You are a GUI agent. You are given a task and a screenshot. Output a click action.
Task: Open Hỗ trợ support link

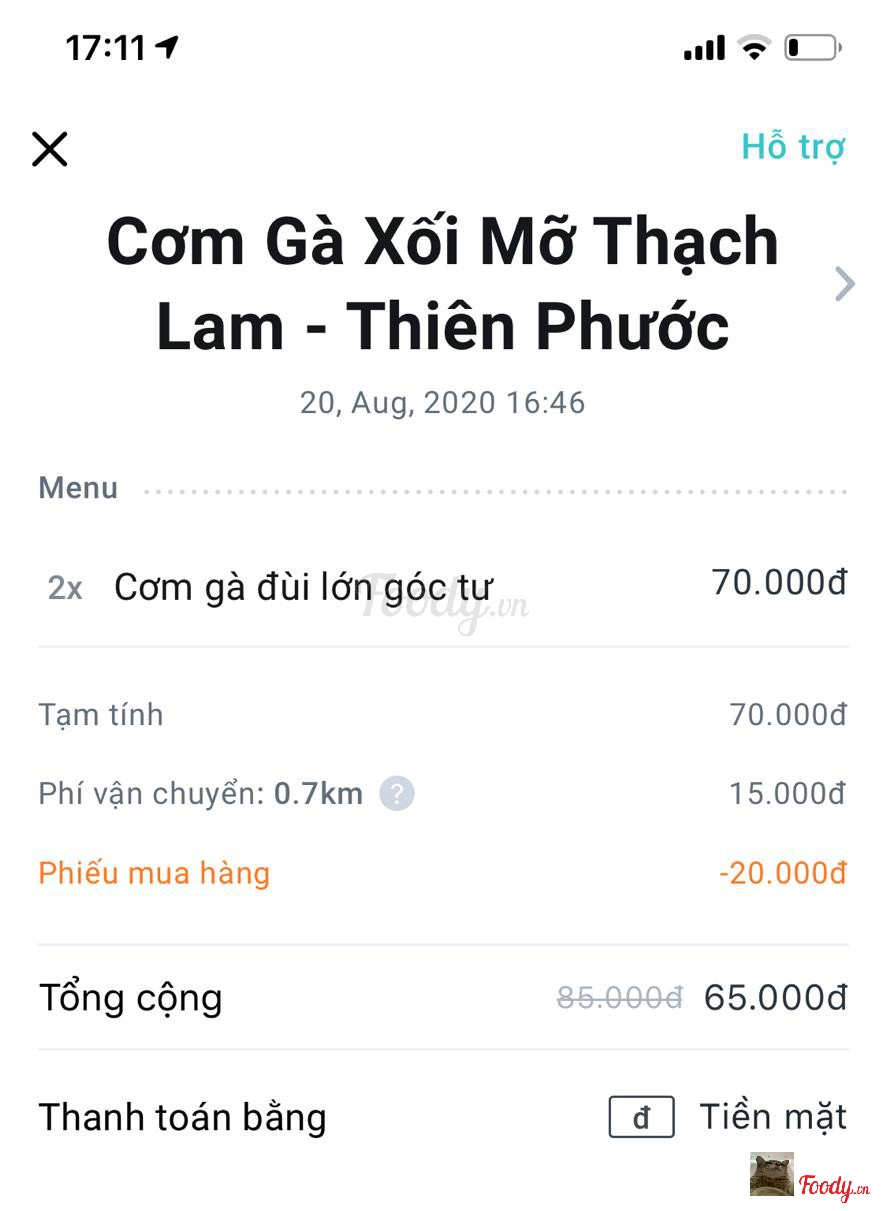(792, 147)
